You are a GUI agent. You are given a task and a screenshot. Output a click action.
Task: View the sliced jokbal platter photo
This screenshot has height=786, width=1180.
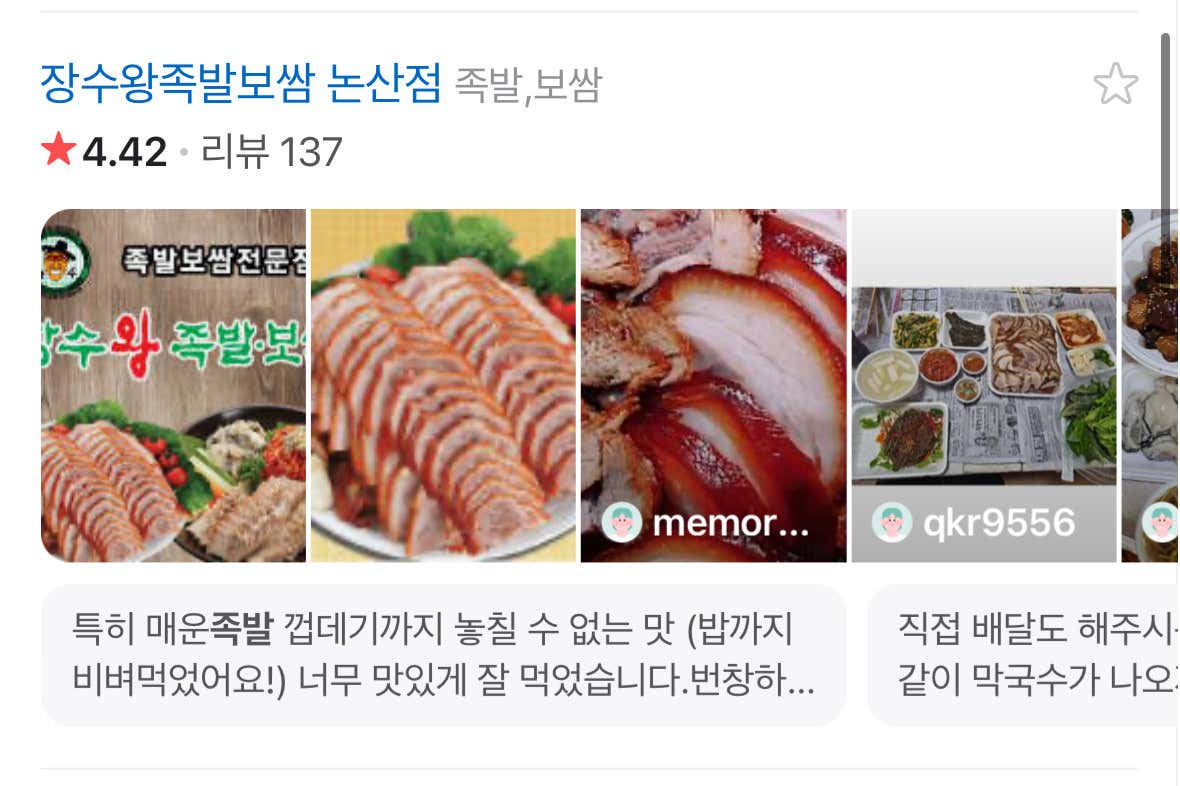(x=443, y=385)
